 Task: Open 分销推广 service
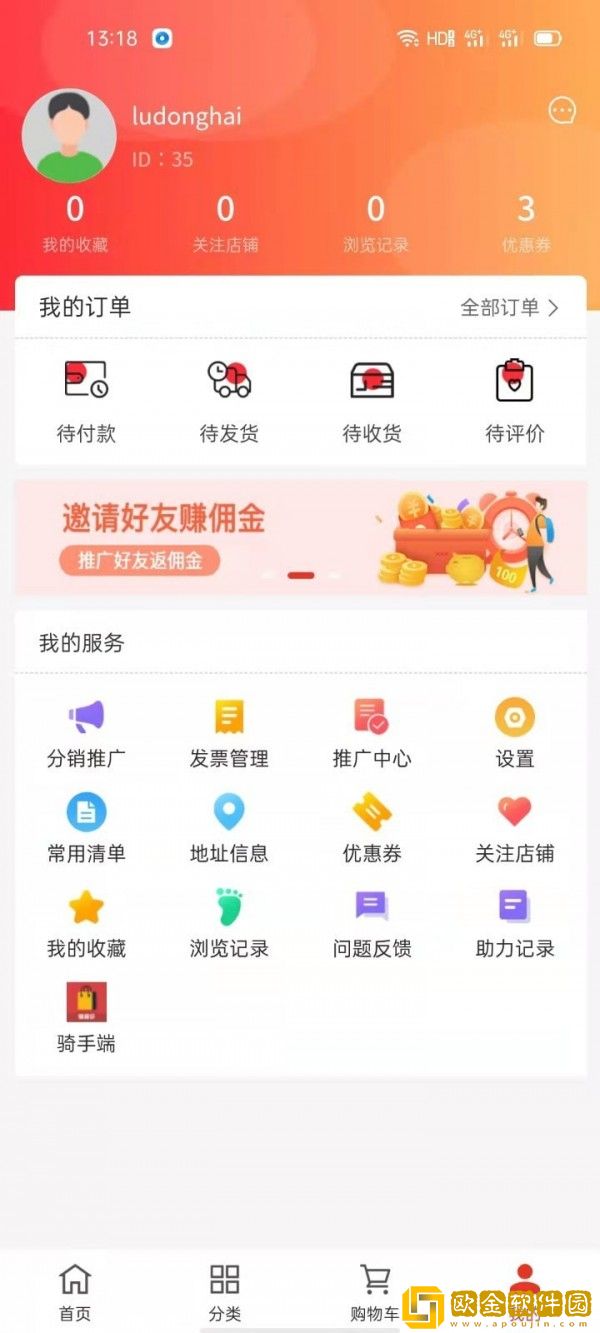coord(86,733)
